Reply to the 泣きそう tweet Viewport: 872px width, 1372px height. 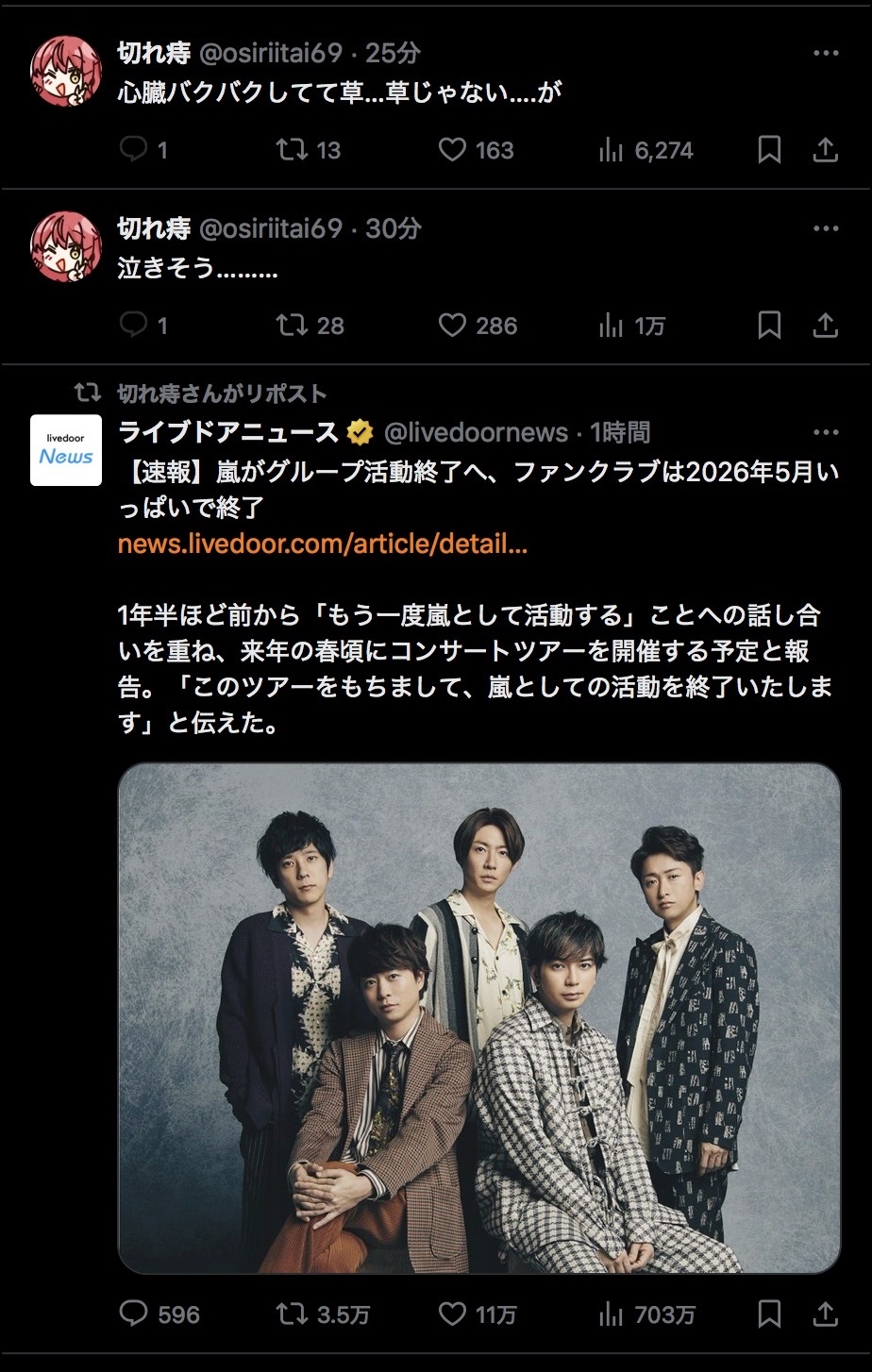[x=134, y=326]
